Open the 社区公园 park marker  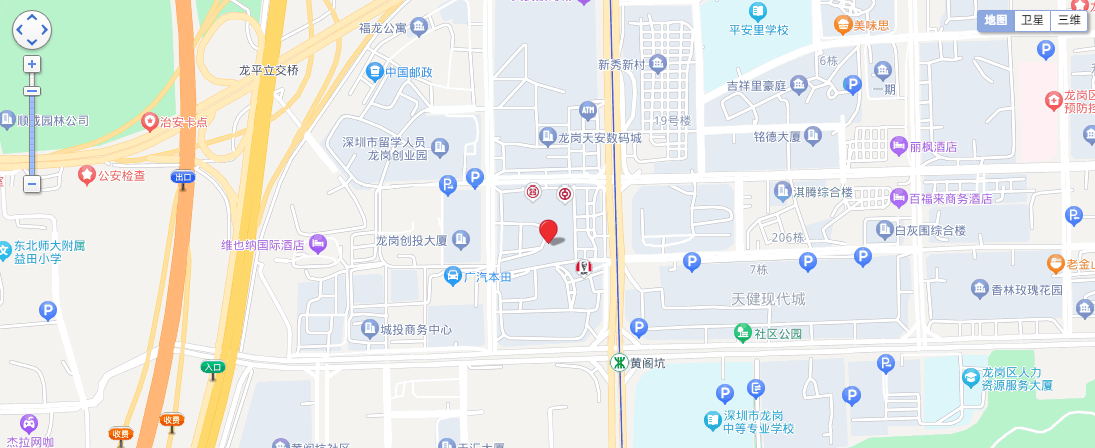coord(742,333)
